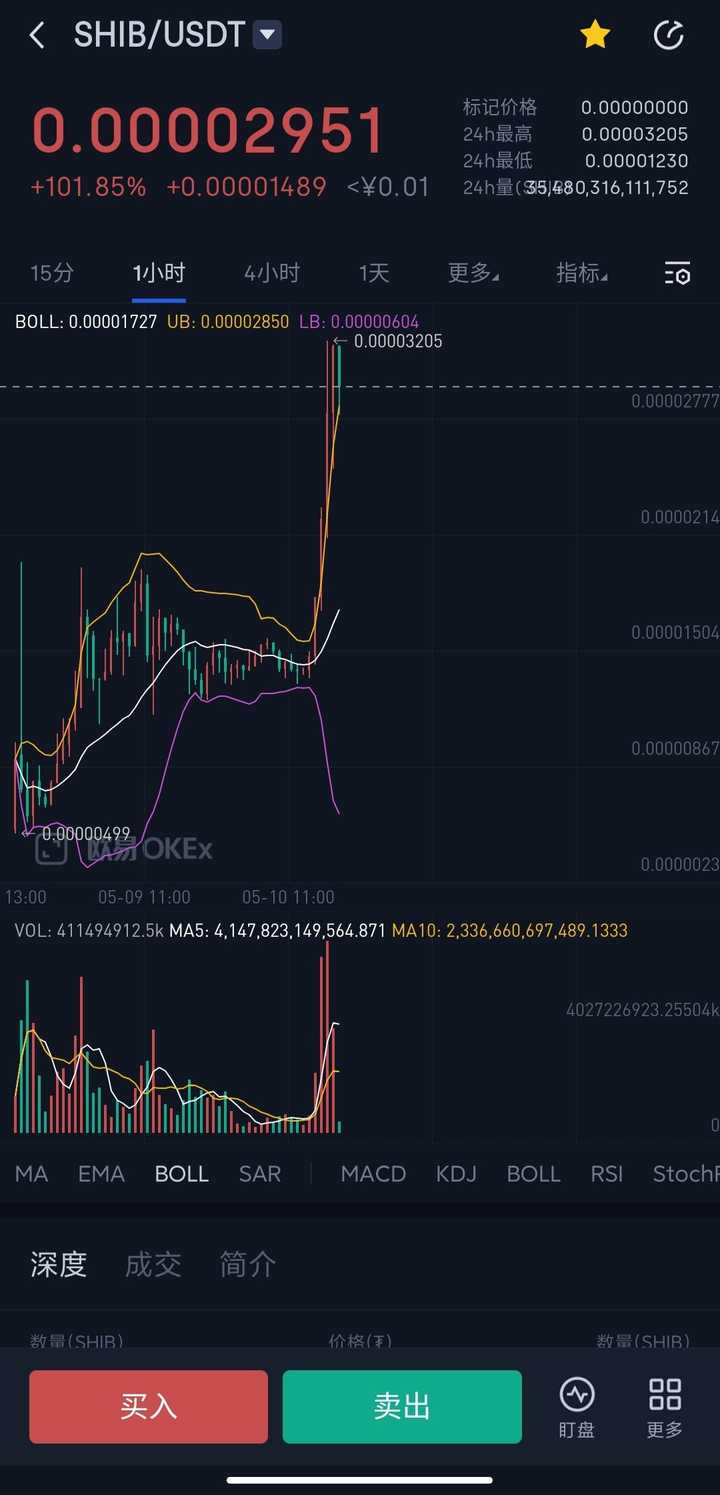Go back using the top-left arrow
Viewport: 720px width, 1495px height.
[37, 36]
